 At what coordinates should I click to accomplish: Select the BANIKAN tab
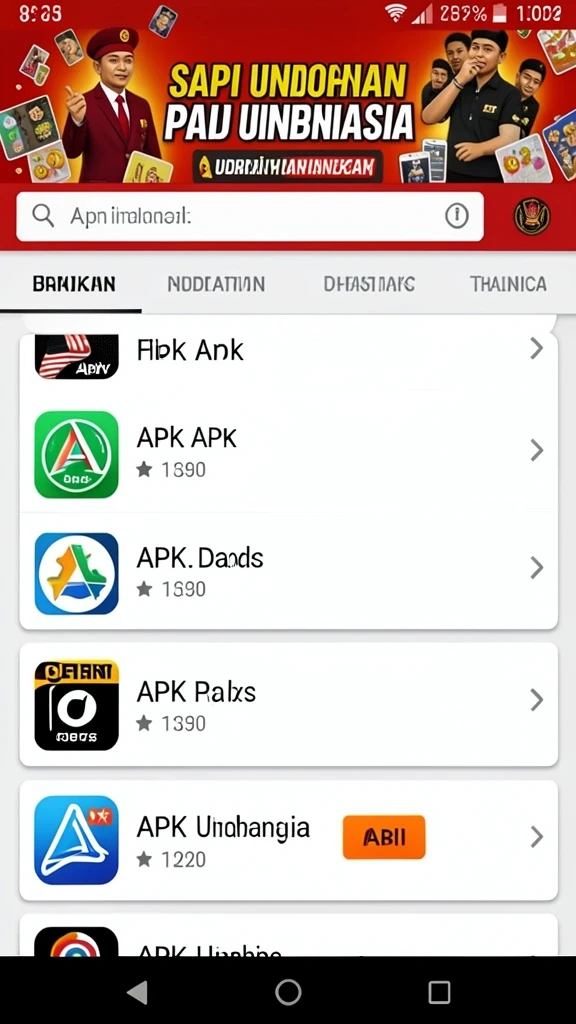point(74,284)
